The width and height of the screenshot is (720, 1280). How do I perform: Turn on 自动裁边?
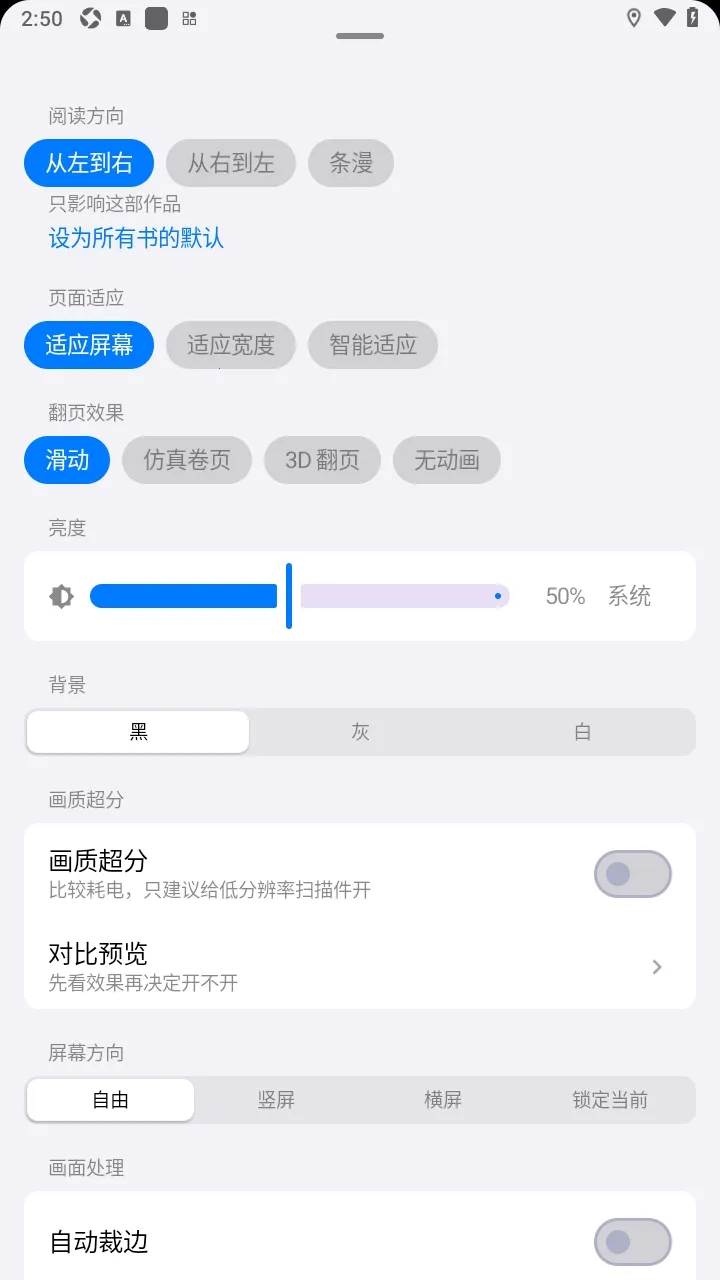633,1242
